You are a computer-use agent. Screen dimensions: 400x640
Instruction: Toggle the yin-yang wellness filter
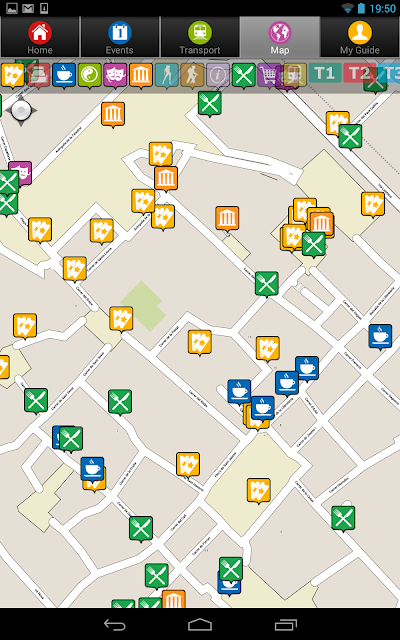point(89,75)
